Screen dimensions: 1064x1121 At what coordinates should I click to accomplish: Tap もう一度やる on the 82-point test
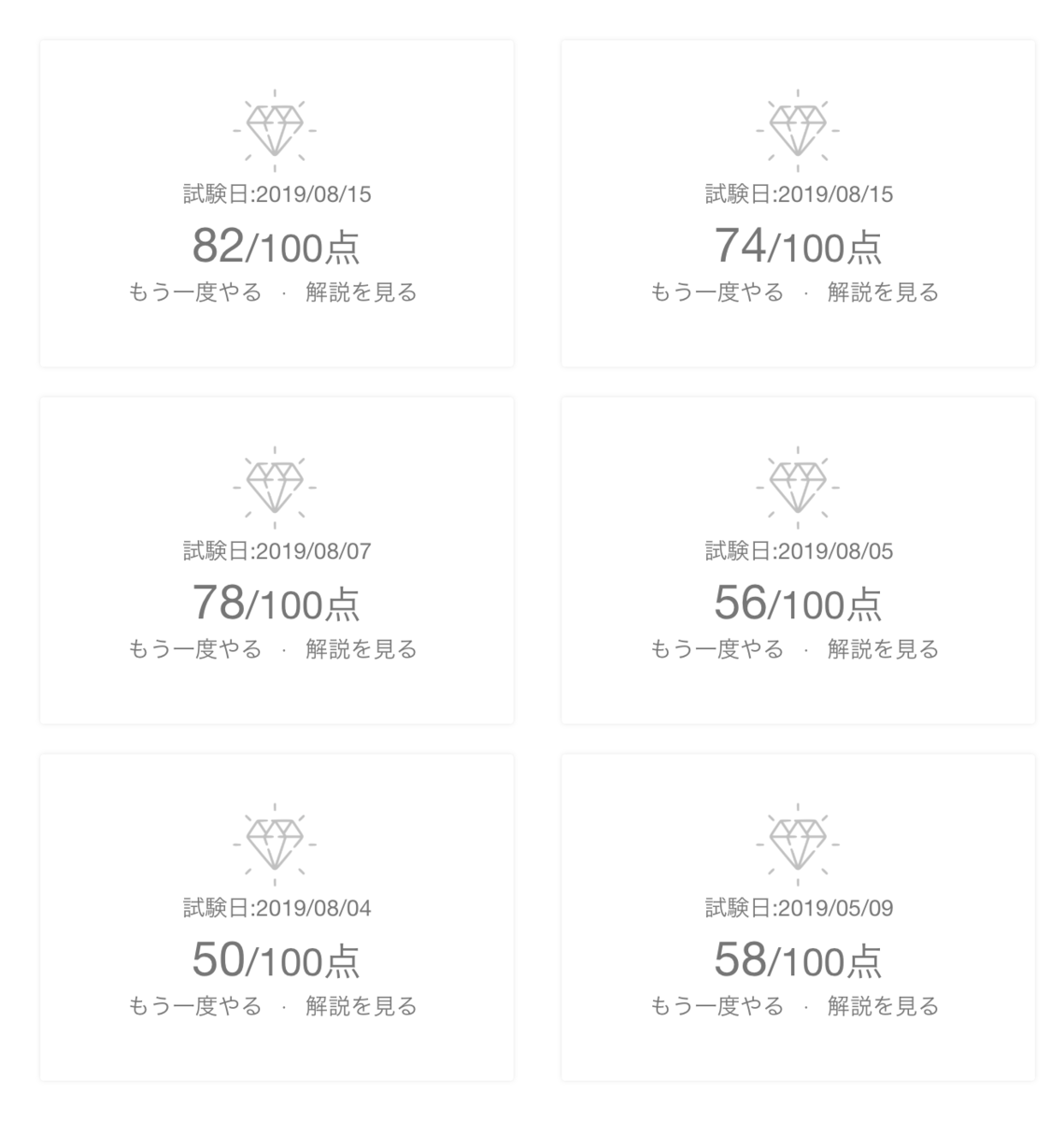(x=195, y=292)
